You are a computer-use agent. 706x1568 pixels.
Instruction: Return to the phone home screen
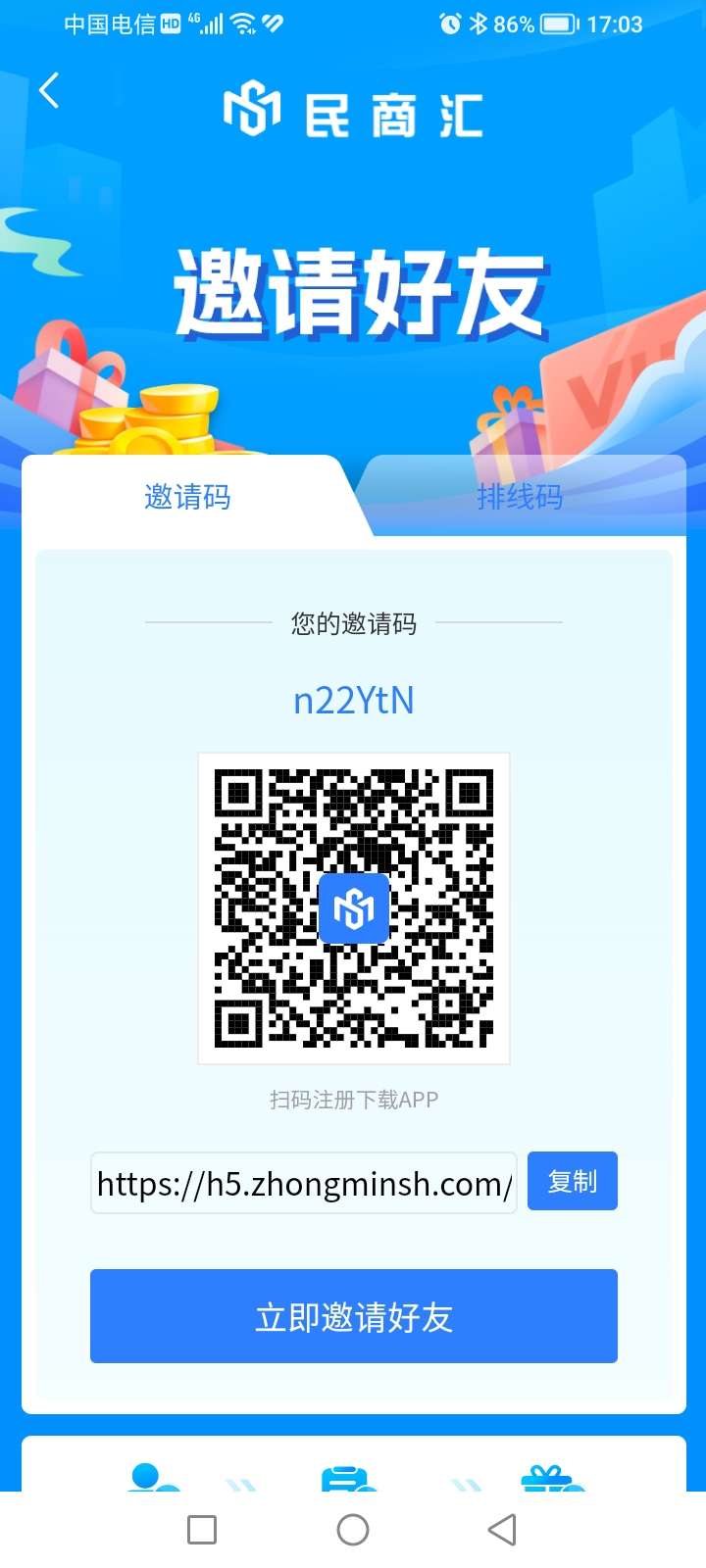[x=353, y=1530]
